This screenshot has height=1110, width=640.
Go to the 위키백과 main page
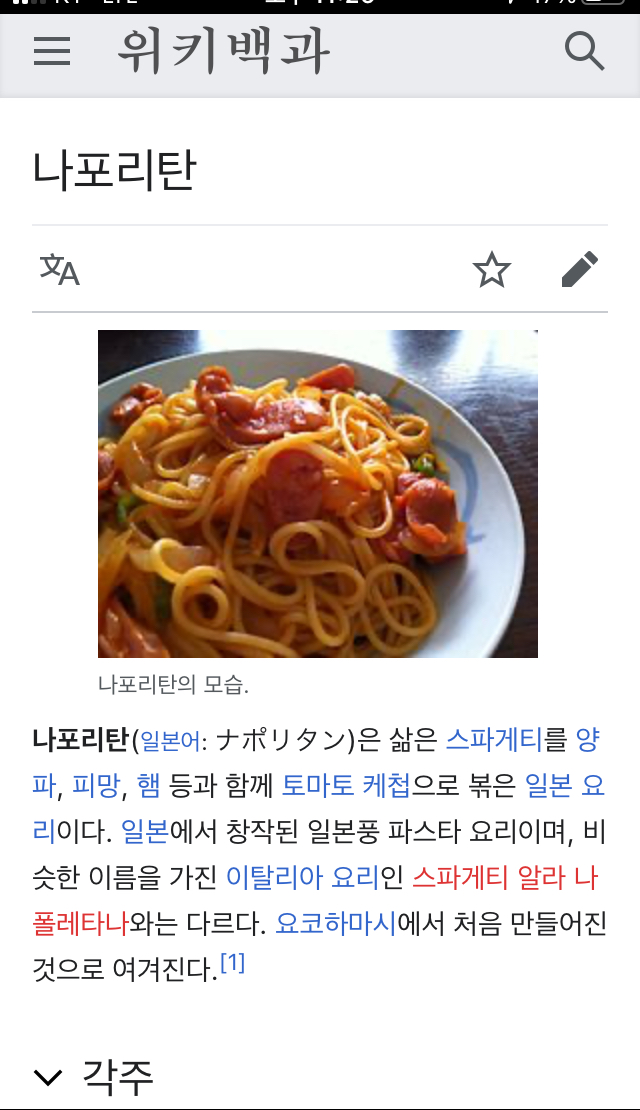(222, 51)
